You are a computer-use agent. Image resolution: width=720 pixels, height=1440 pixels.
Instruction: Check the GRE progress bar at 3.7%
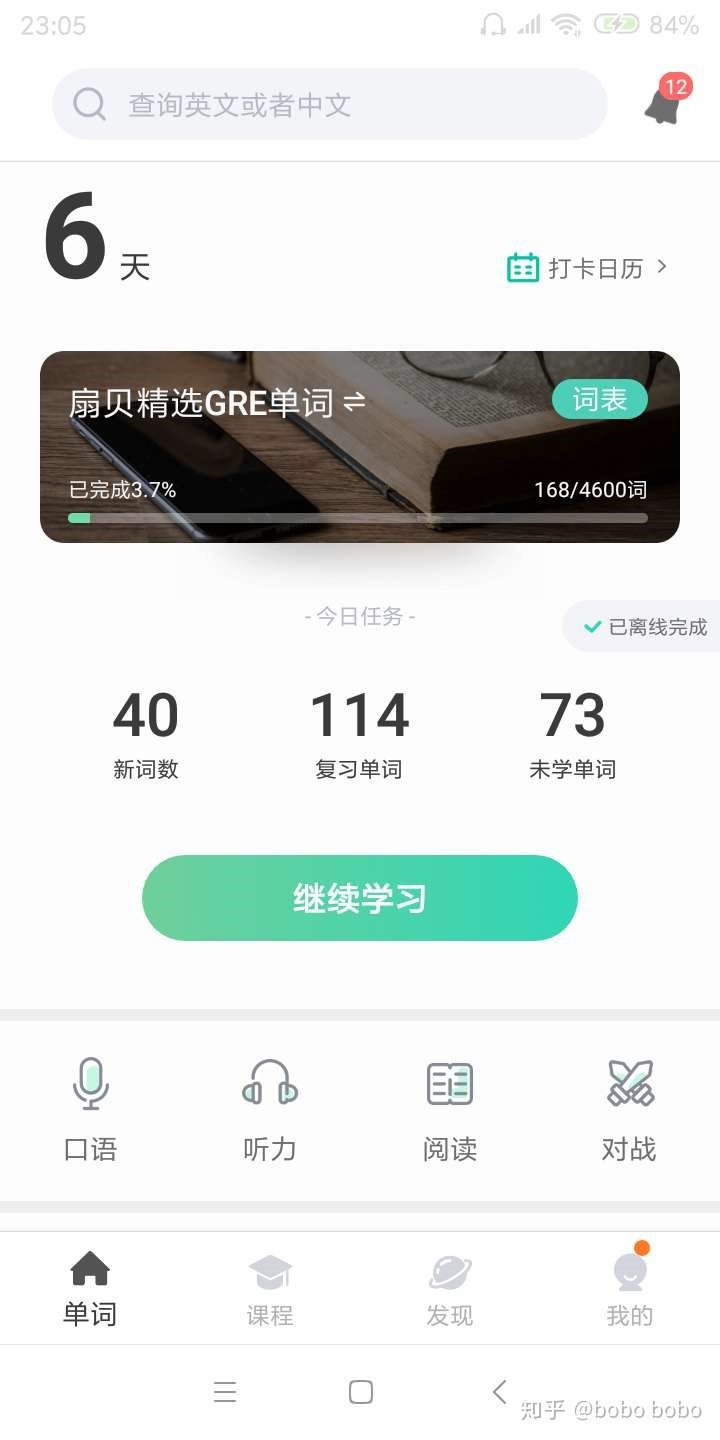tap(359, 518)
